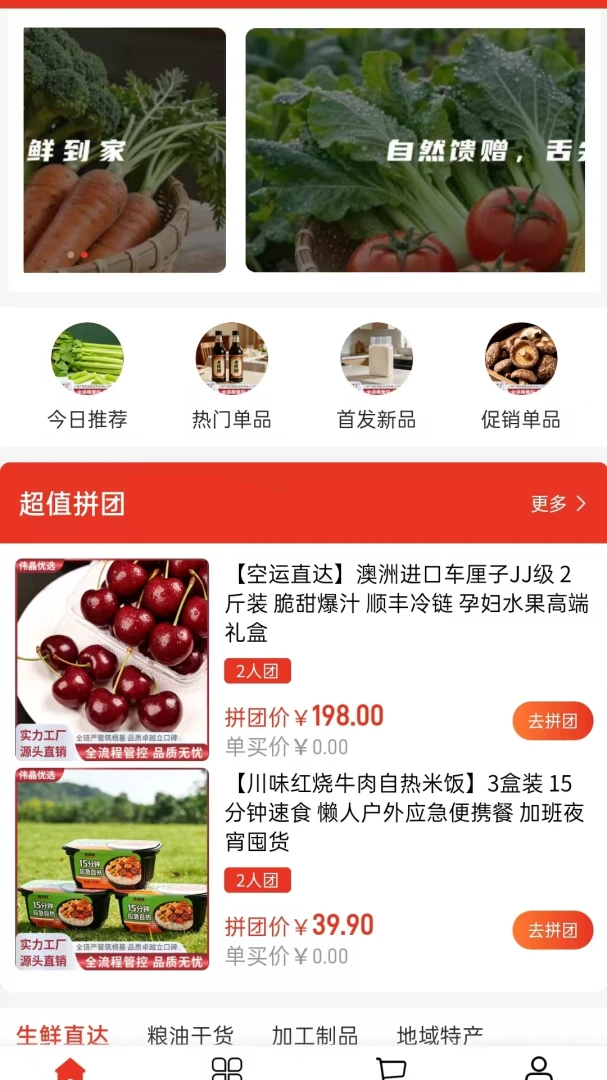
Task: Select the 生鲜直达 tab
Action: (x=63, y=1035)
